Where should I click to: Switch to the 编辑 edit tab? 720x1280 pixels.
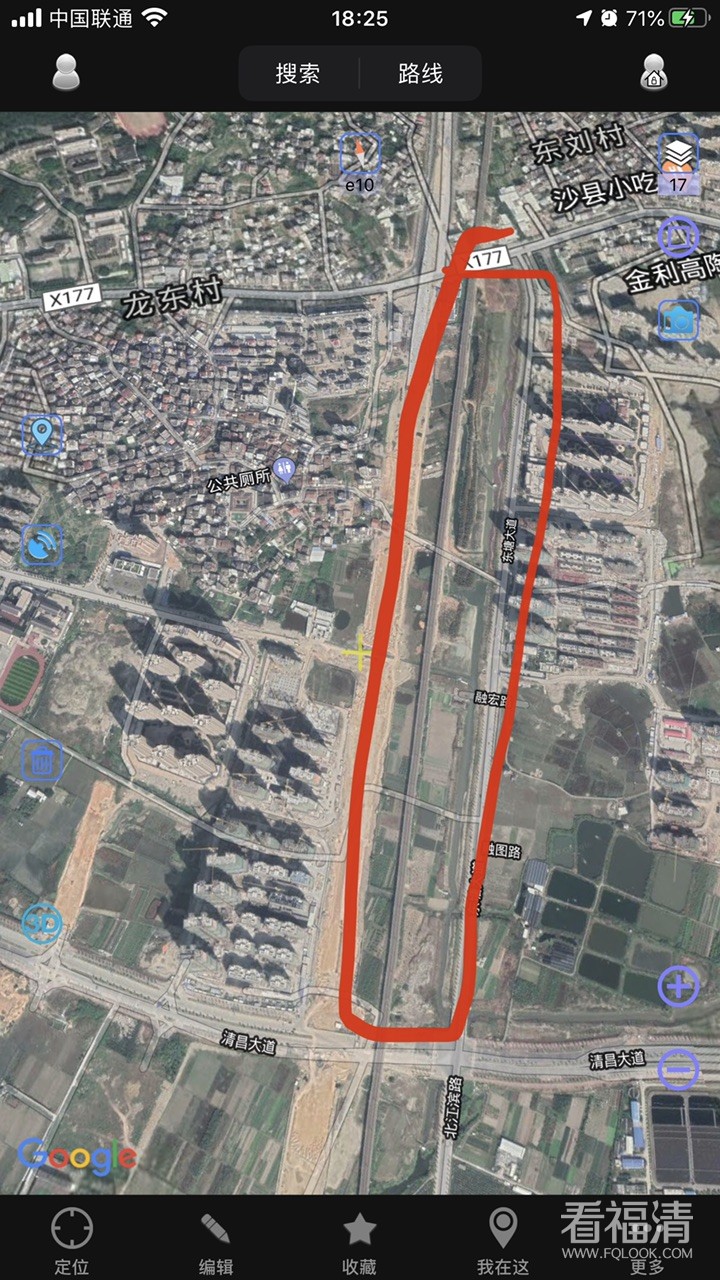[x=215, y=1240]
